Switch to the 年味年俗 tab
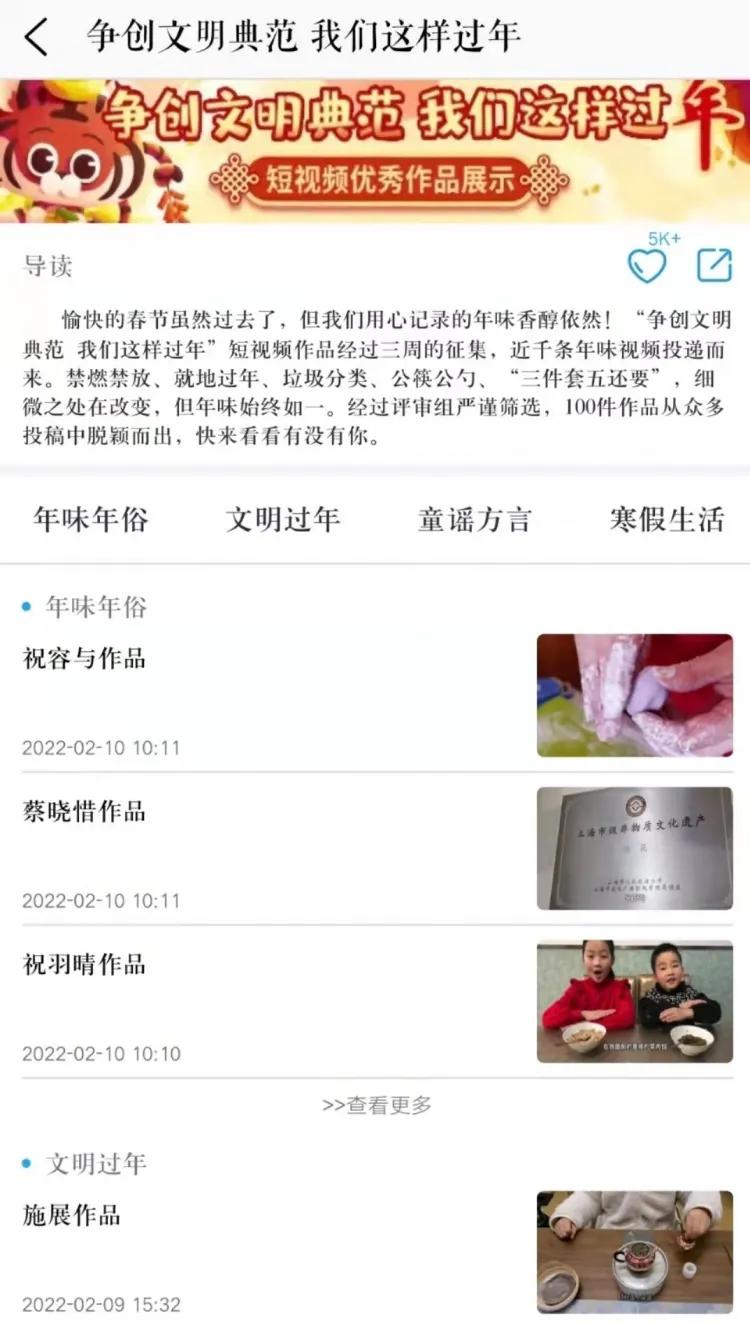This screenshot has width=750, height=1324. (x=91, y=519)
